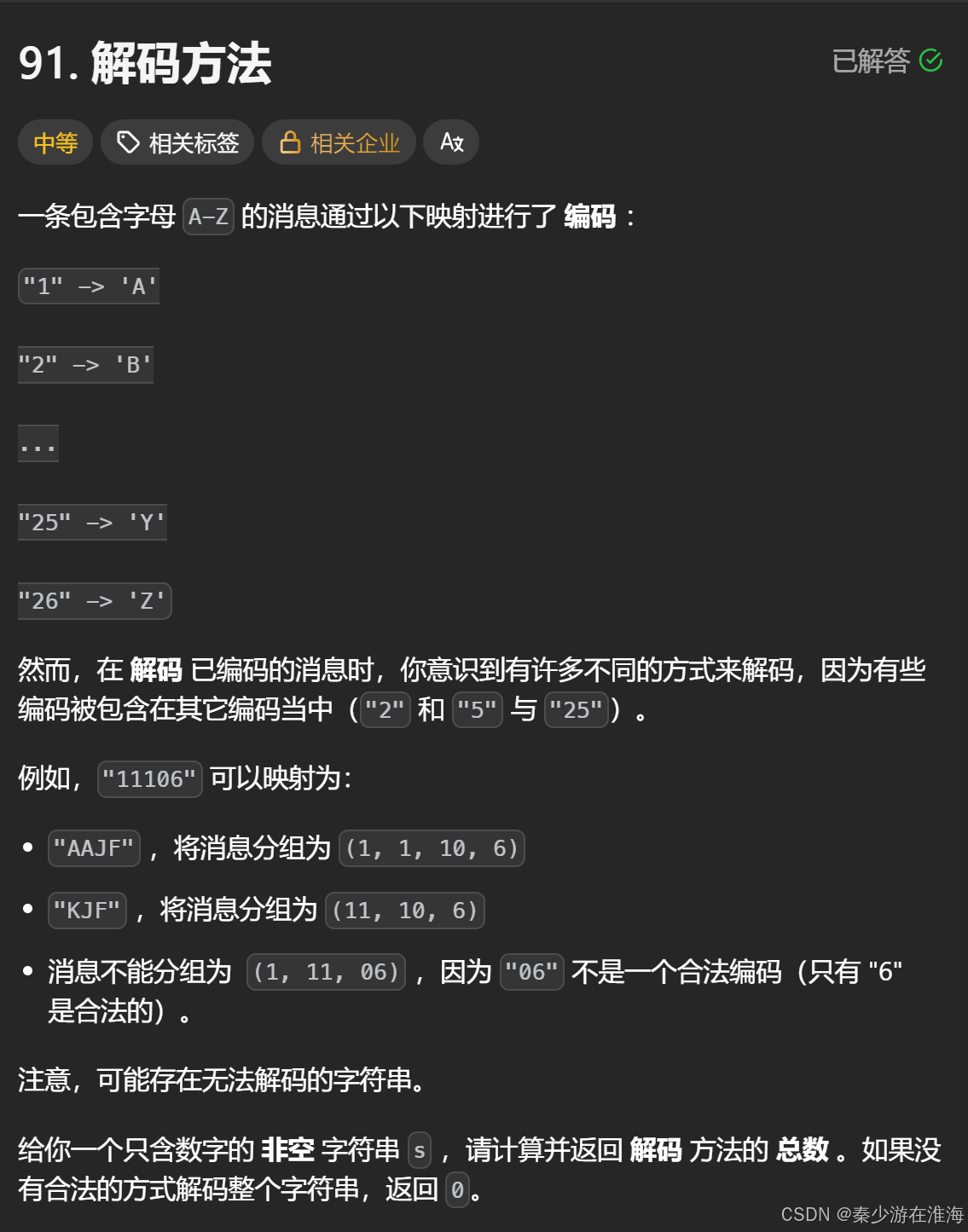The width and height of the screenshot is (968, 1232).
Task: Tap the translate language icon chip
Action: tap(451, 142)
